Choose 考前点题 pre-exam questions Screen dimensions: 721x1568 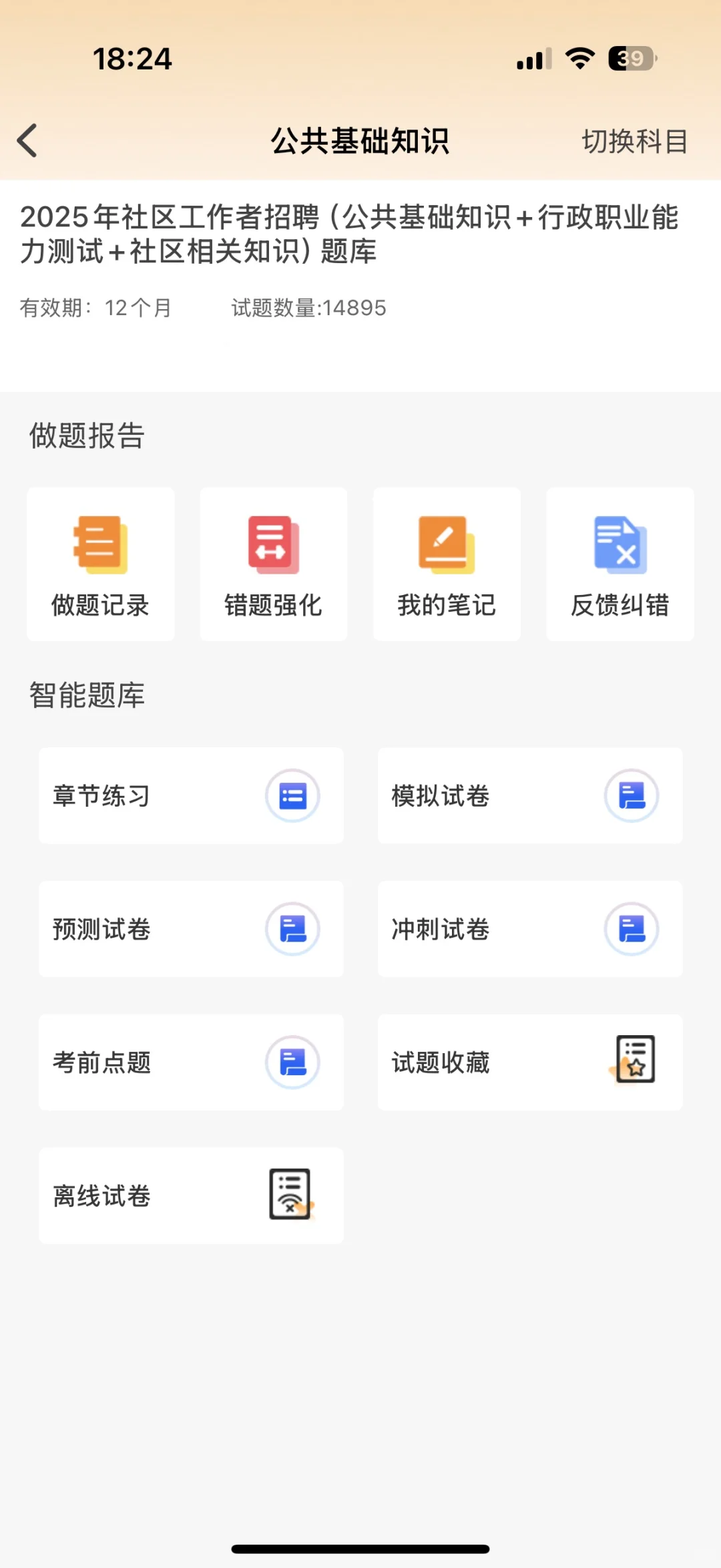point(191,1062)
